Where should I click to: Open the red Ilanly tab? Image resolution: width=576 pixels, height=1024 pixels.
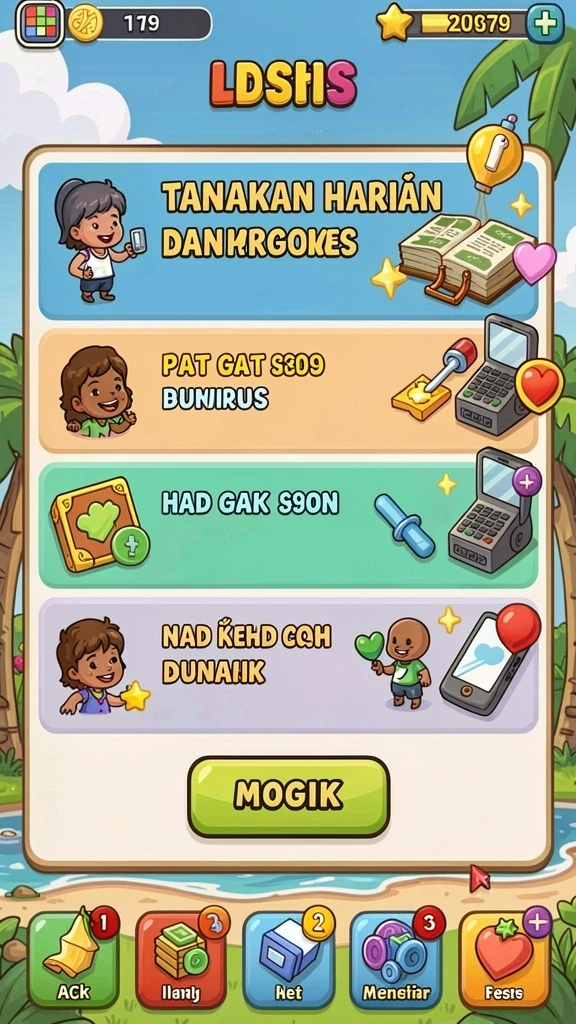pos(181,960)
